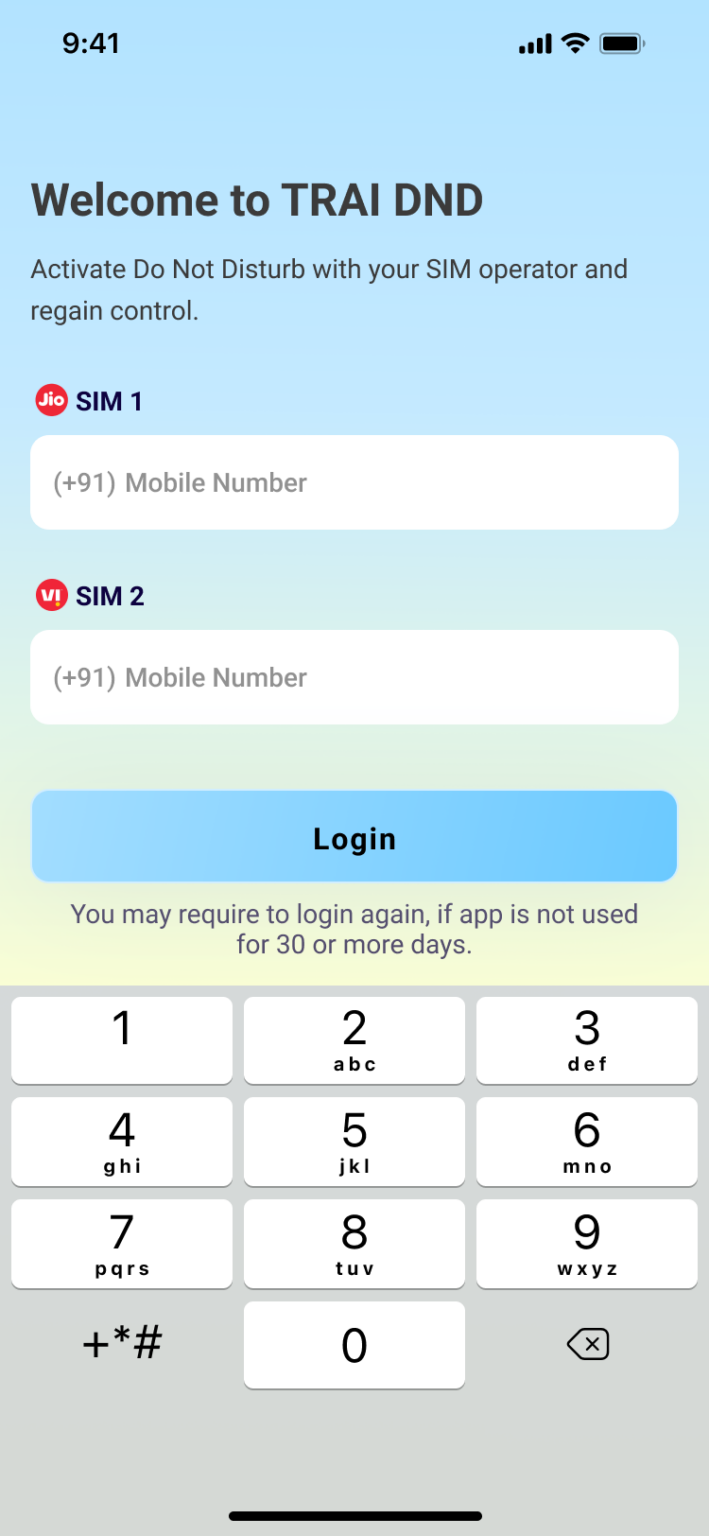Enter digit 9 using the keypad

(x=587, y=1244)
